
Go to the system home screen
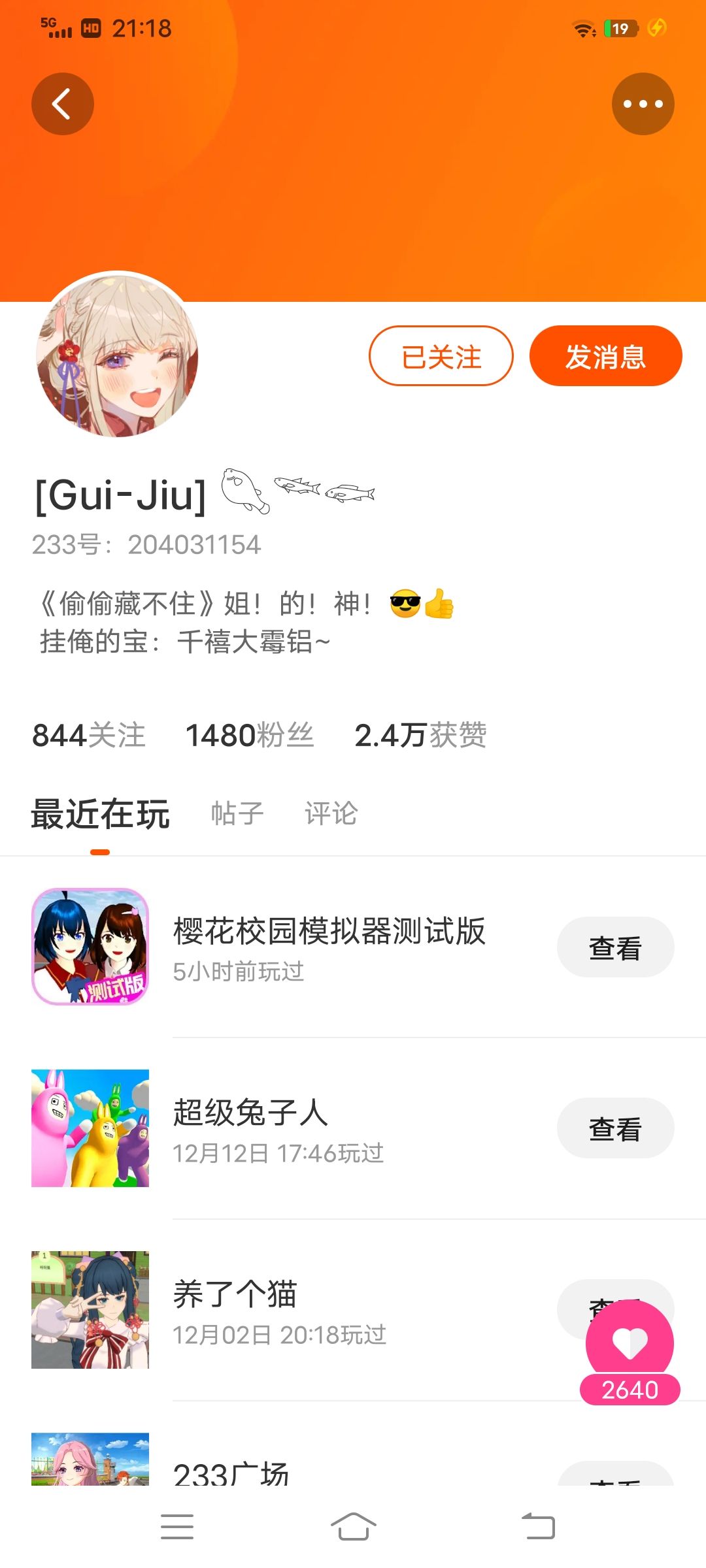(x=353, y=1527)
